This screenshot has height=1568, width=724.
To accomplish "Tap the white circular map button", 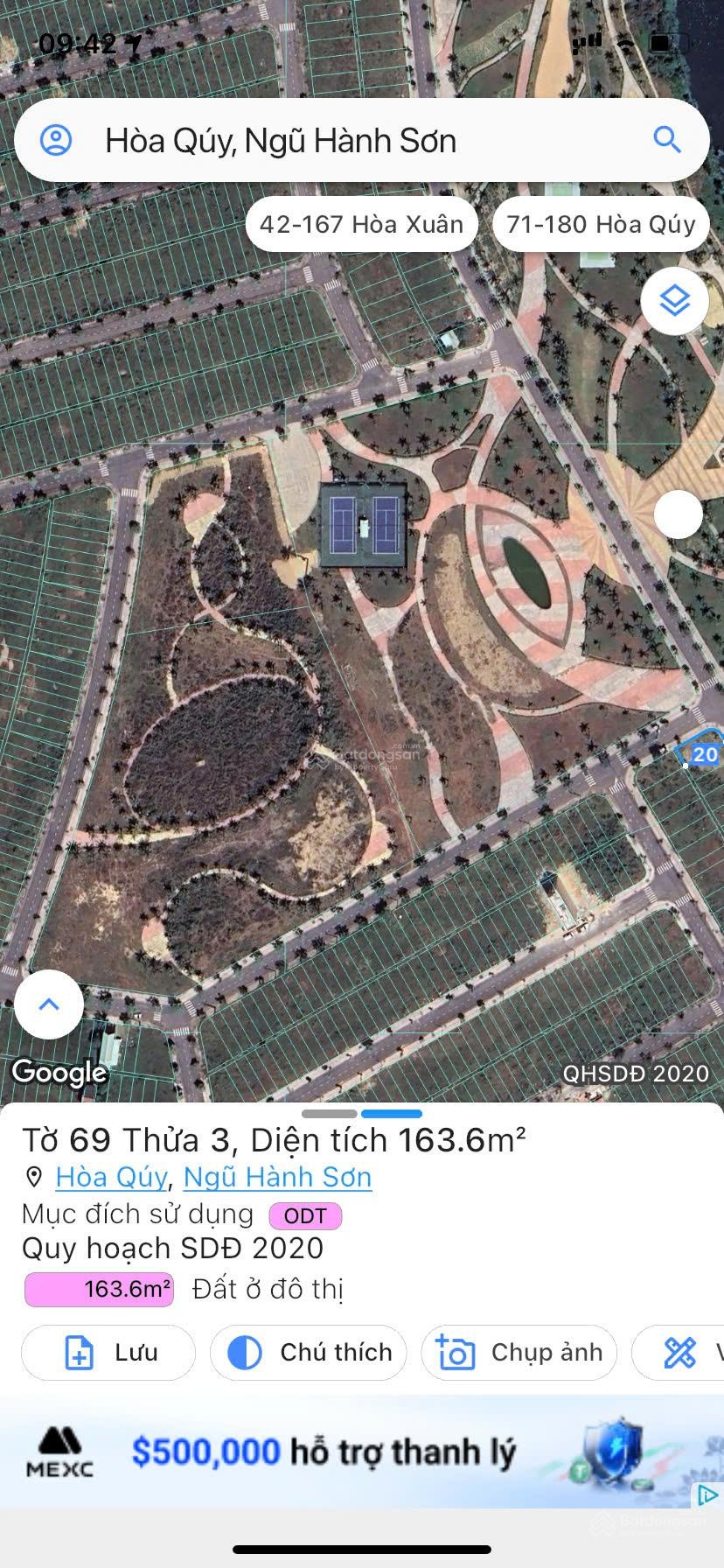I will pos(678,514).
